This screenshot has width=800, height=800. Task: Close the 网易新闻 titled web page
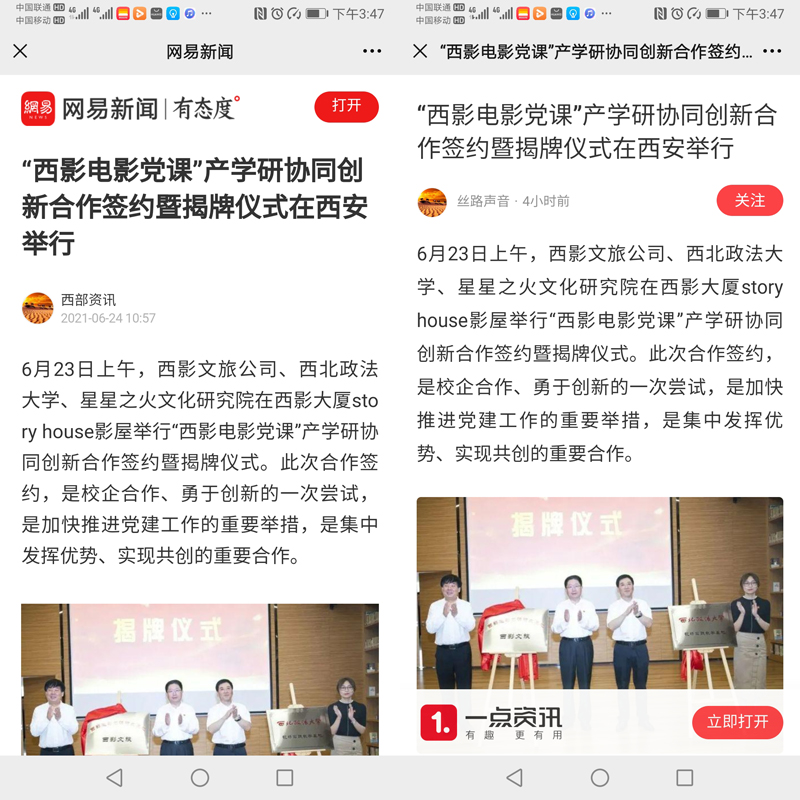point(20,51)
